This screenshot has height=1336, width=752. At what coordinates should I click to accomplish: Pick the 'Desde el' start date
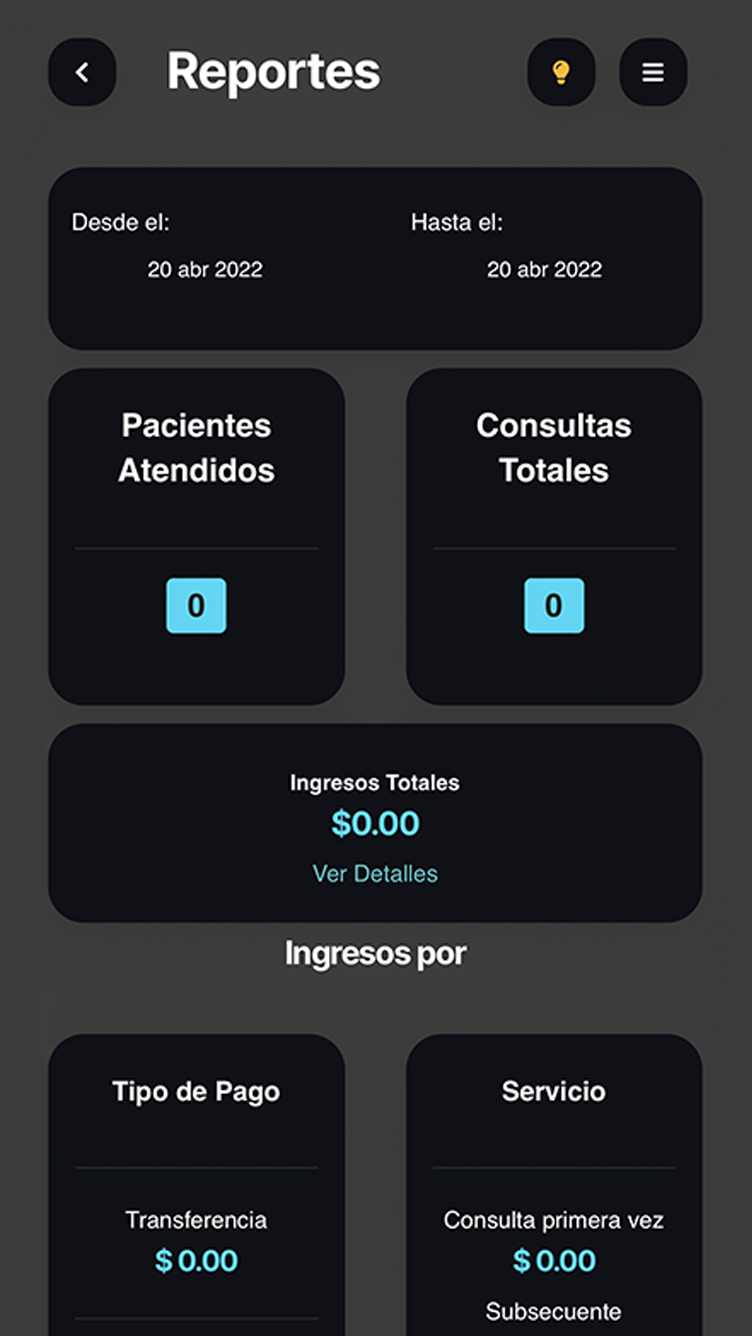coord(205,269)
